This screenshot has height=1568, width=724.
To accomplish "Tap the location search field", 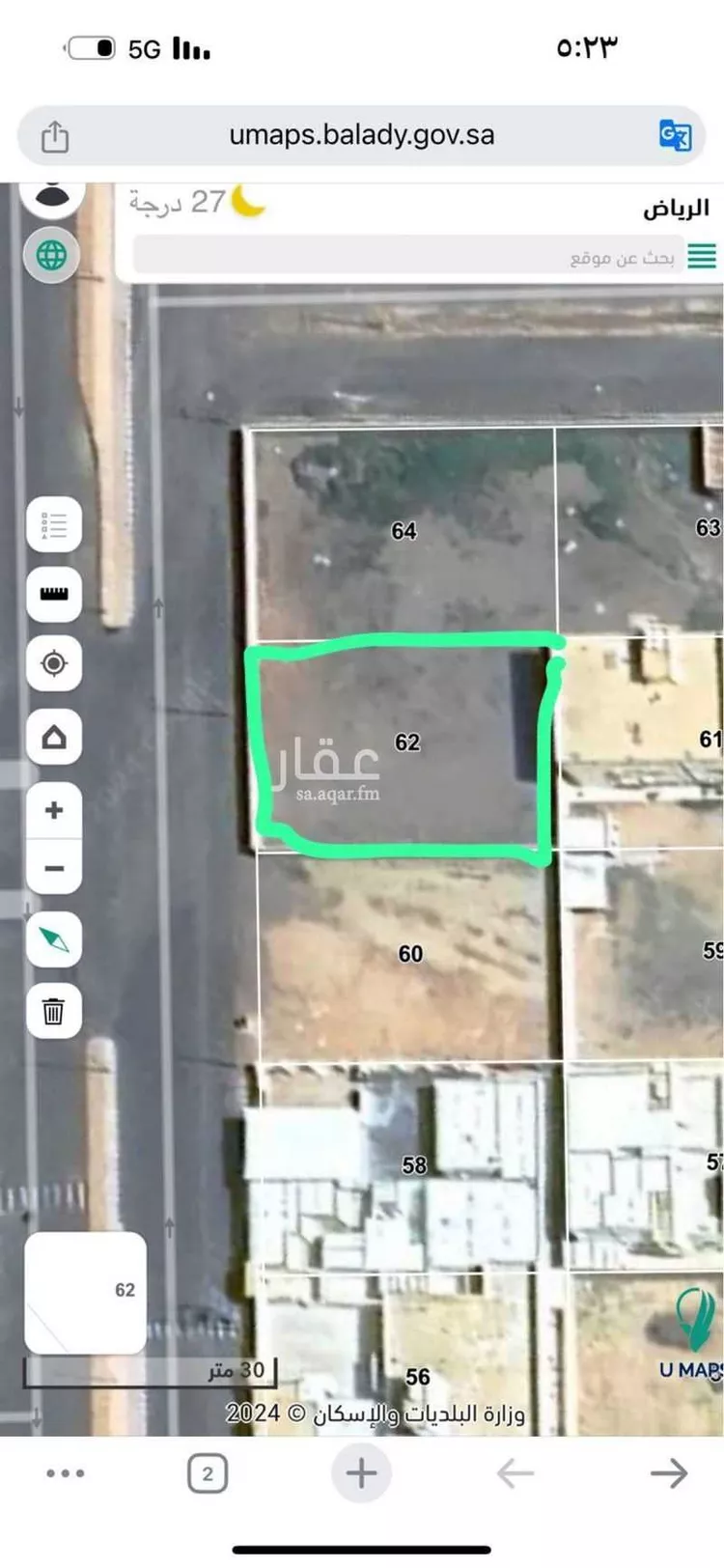I will [406, 257].
